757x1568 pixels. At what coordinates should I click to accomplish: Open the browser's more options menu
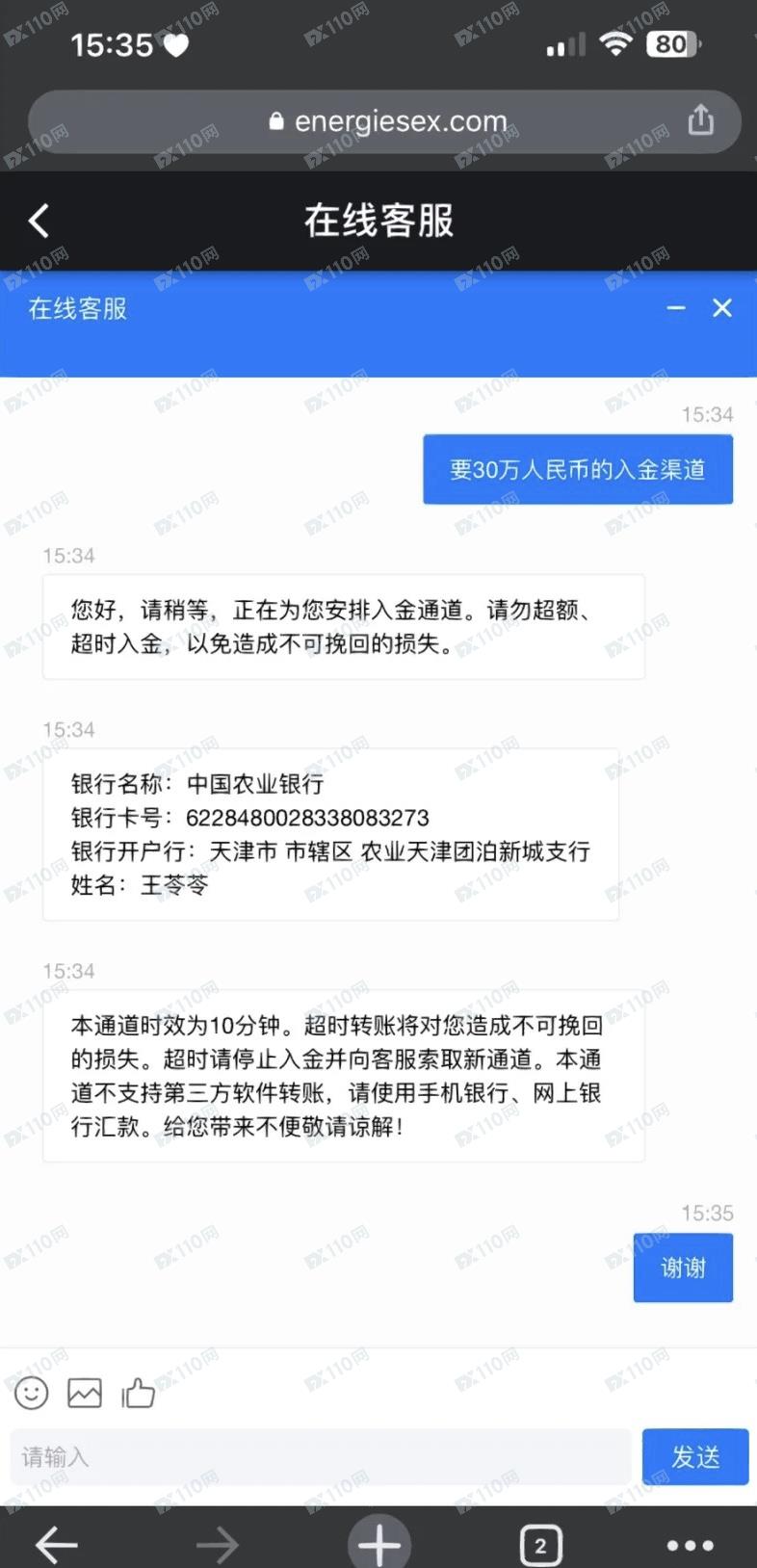tap(690, 1545)
